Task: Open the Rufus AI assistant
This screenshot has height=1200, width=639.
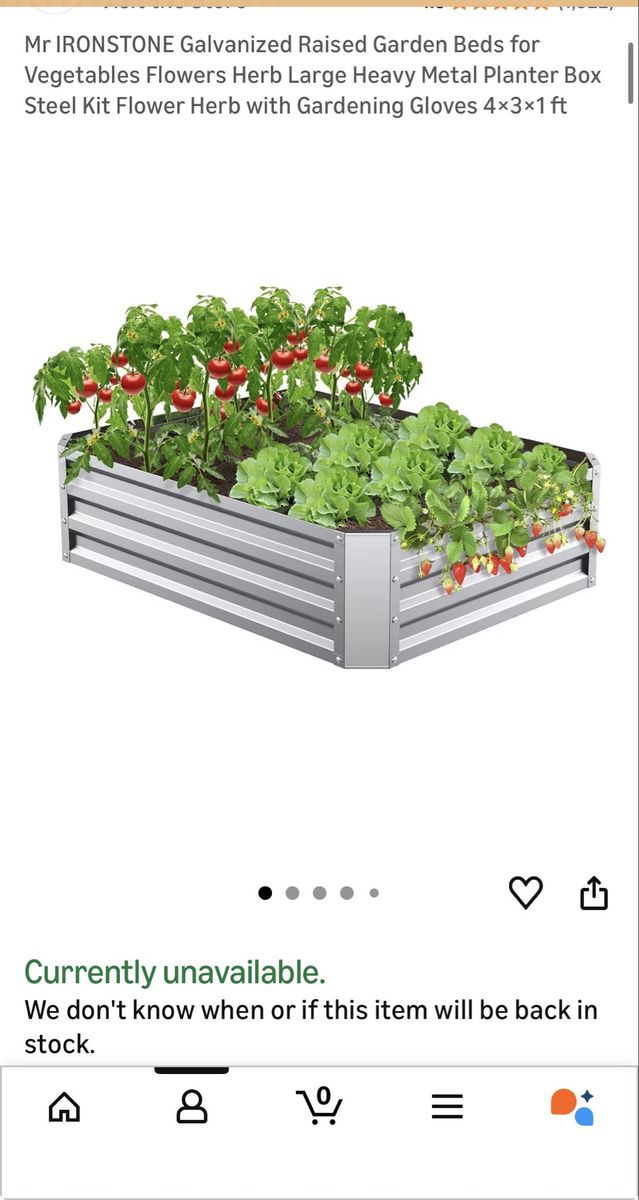Action: [x=572, y=1106]
